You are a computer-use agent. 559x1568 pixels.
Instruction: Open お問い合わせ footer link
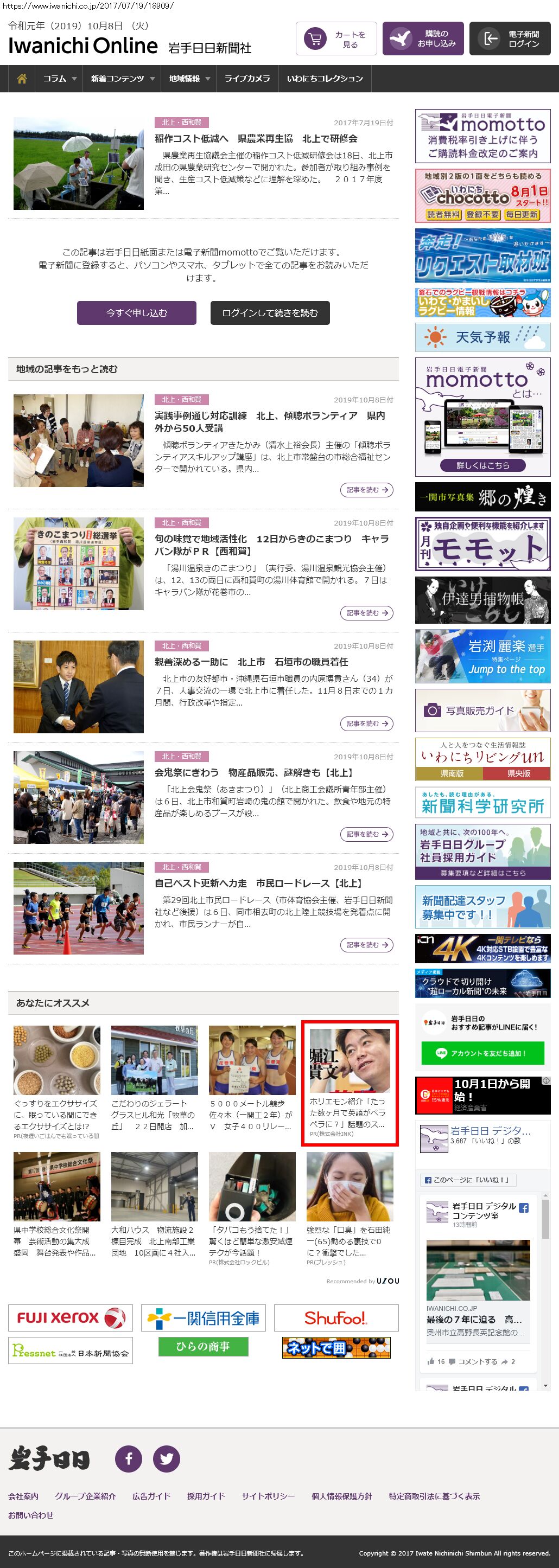click(30, 1515)
